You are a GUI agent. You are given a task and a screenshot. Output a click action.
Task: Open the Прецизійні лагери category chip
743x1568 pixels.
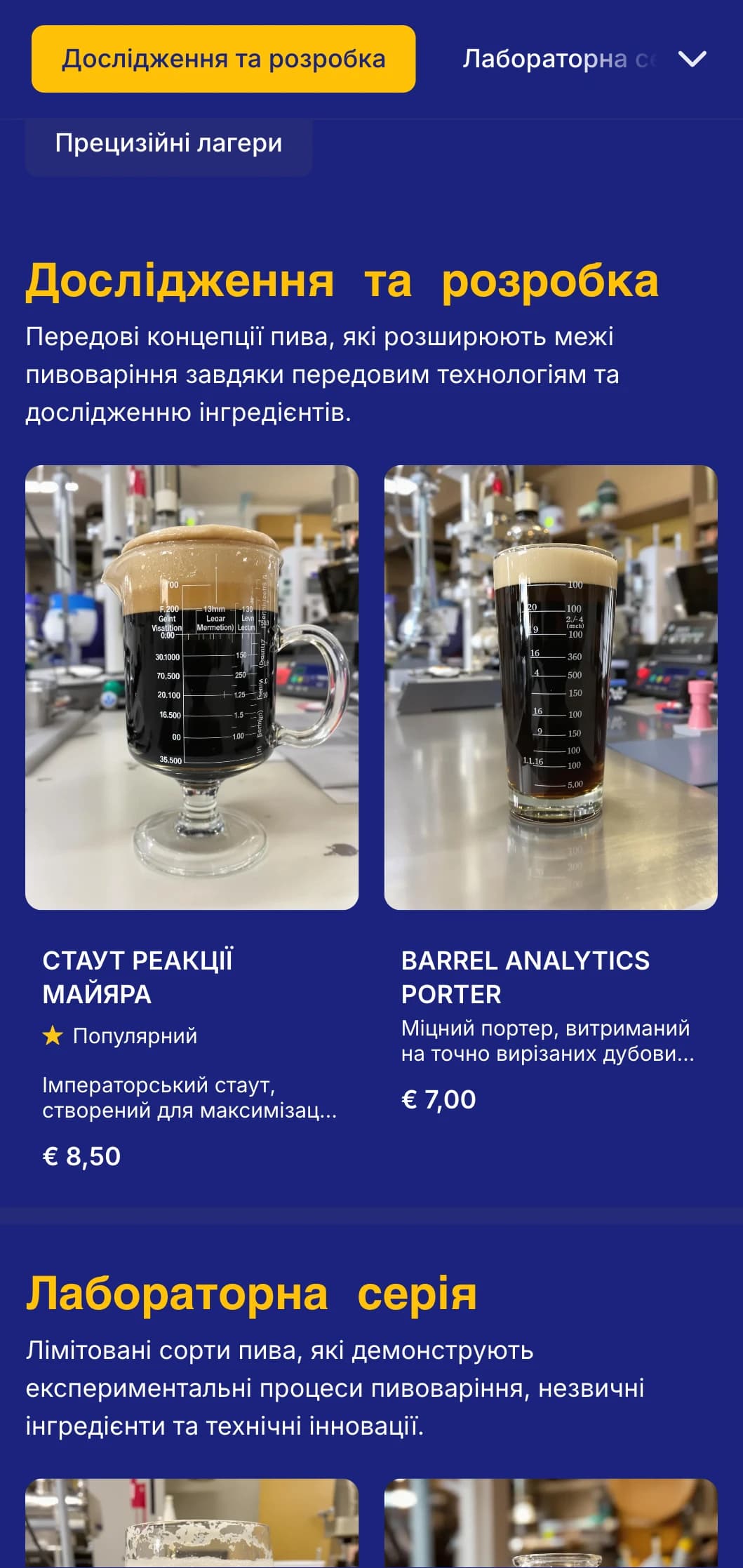coord(168,144)
